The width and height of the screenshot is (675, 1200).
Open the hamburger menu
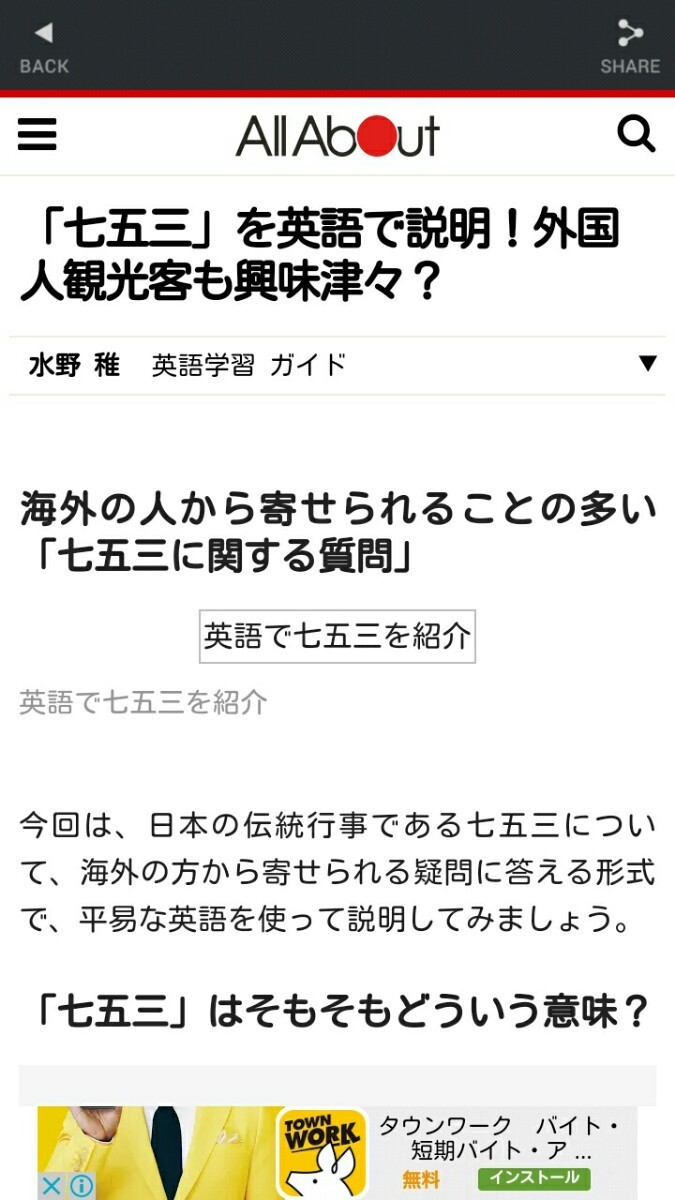coord(37,134)
